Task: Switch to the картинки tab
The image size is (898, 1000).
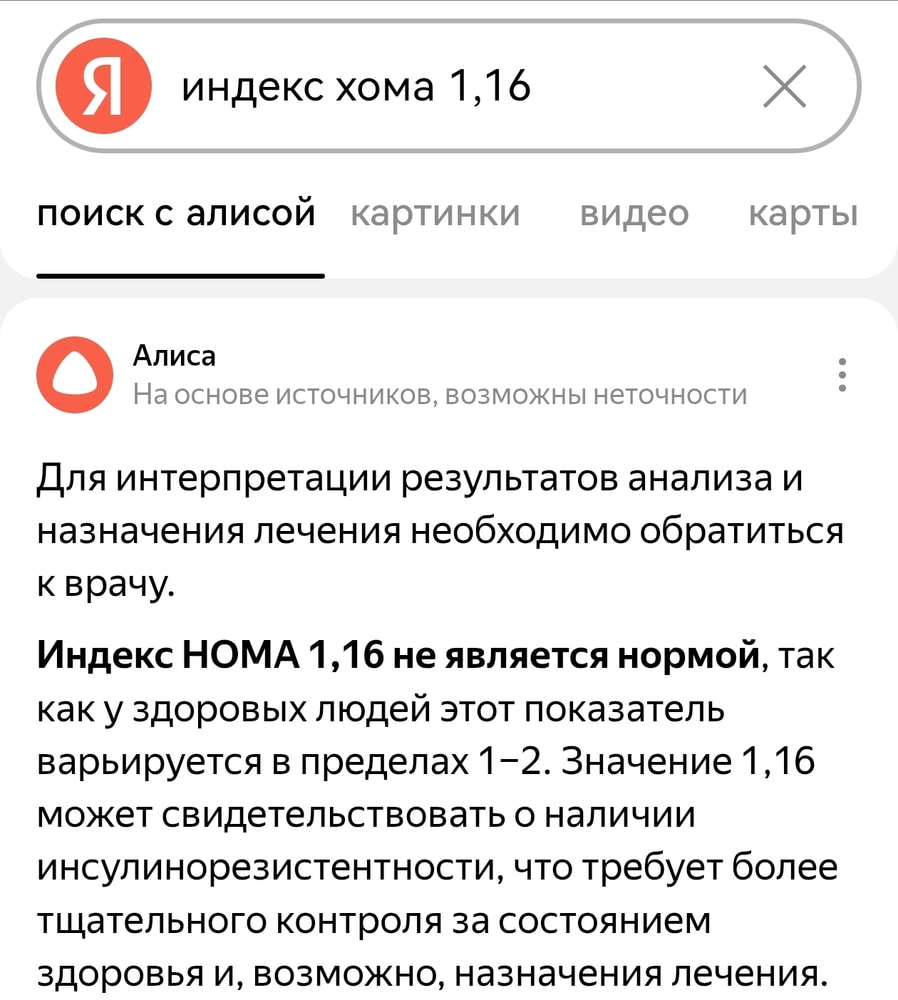Action: (x=436, y=213)
